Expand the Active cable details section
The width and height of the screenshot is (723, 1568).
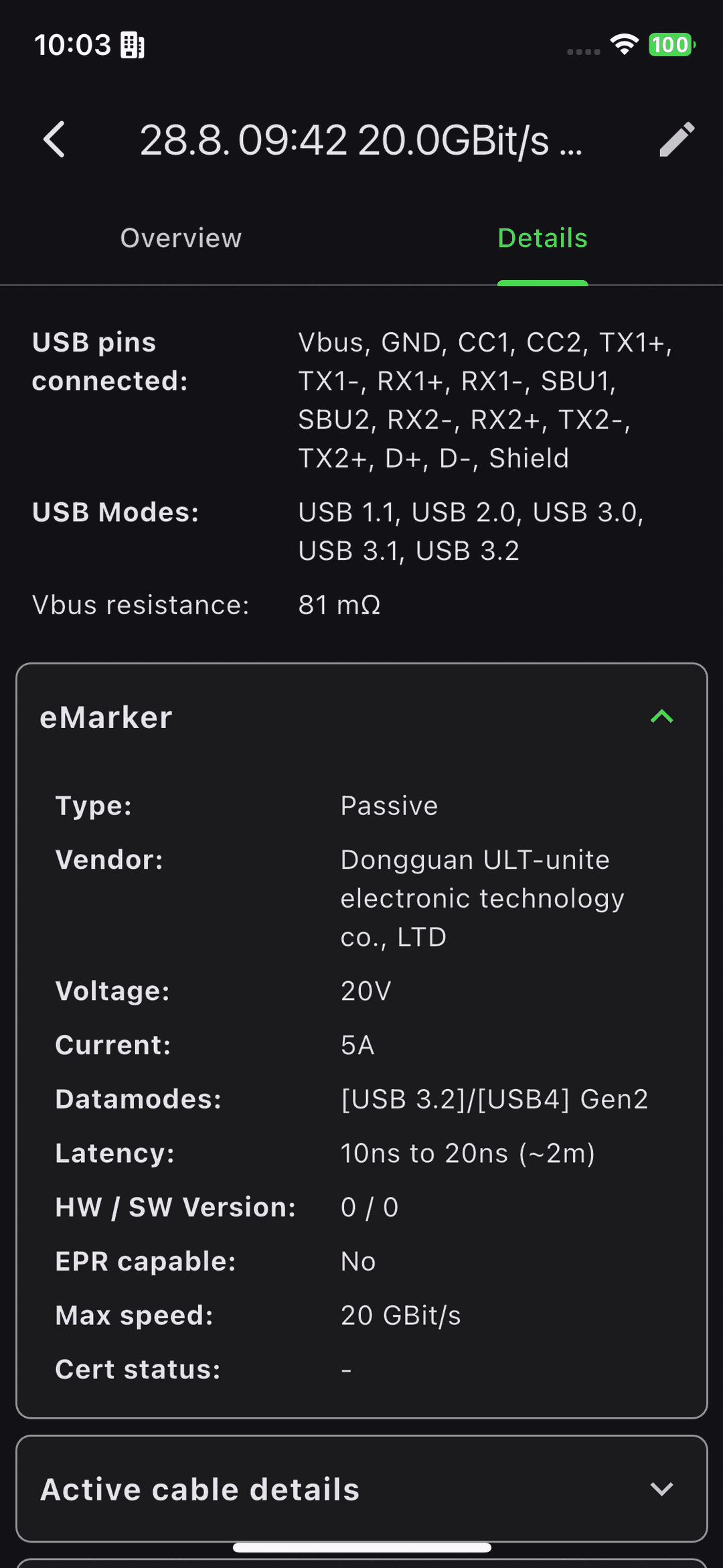361,1489
